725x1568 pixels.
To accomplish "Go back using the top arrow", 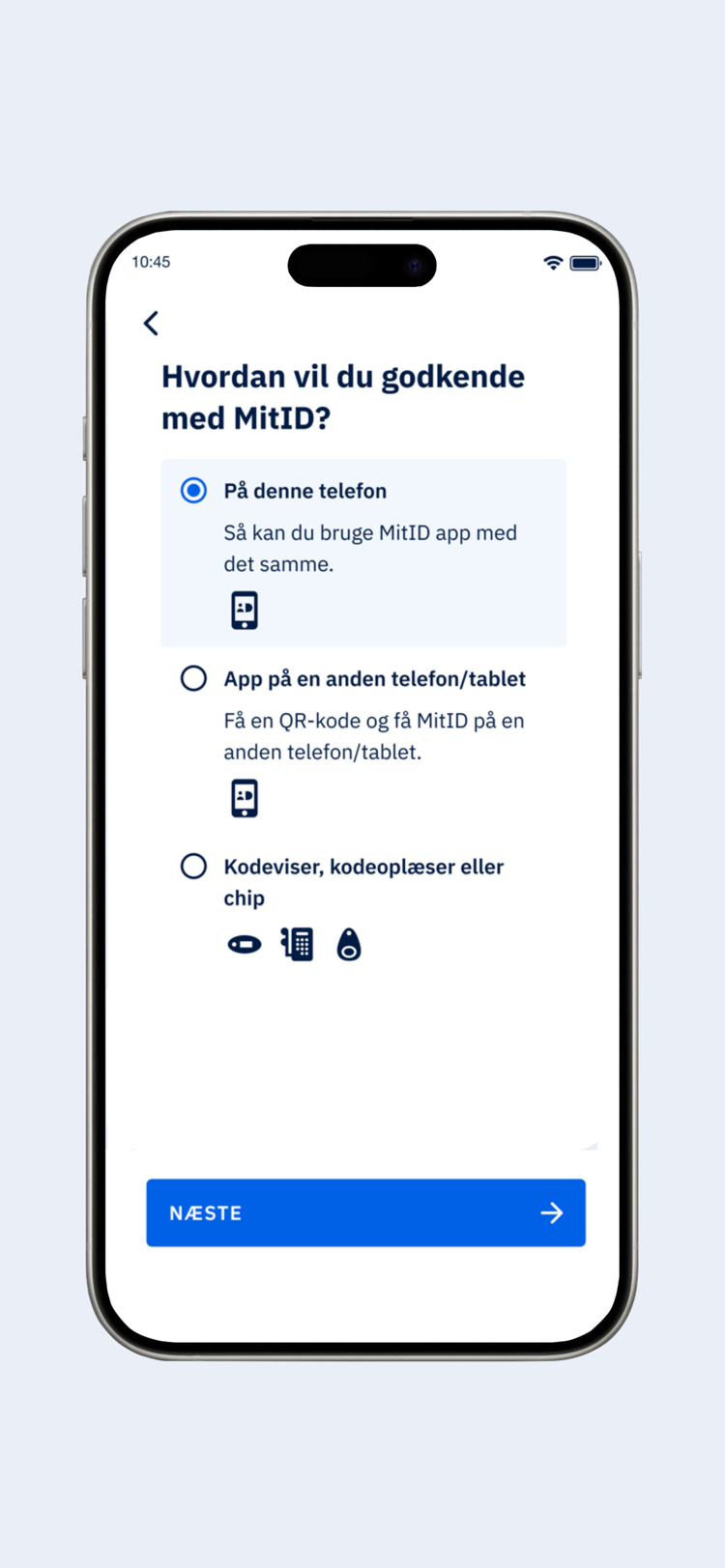I will click(151, 324).
